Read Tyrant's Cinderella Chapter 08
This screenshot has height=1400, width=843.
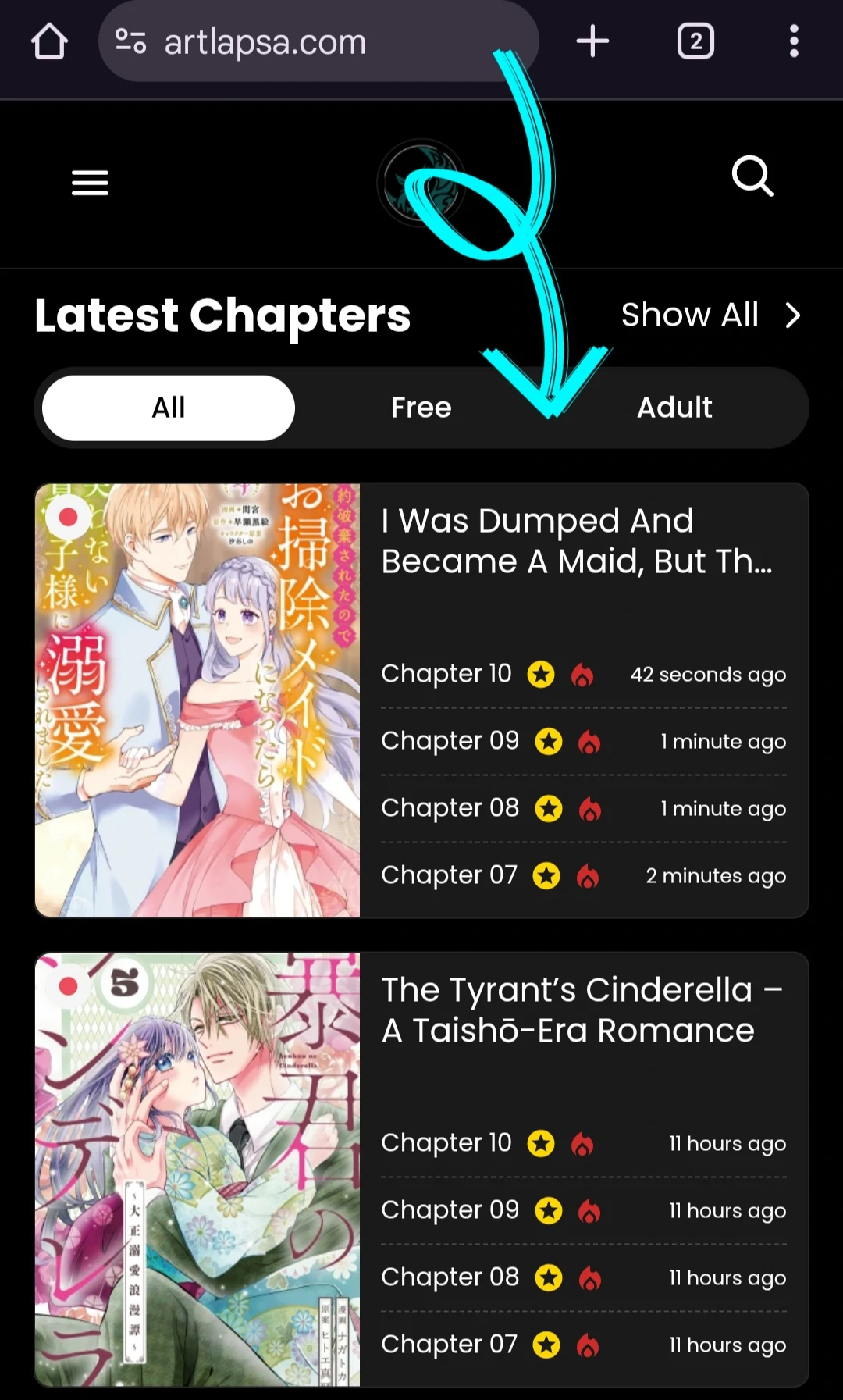(450, 1277)
